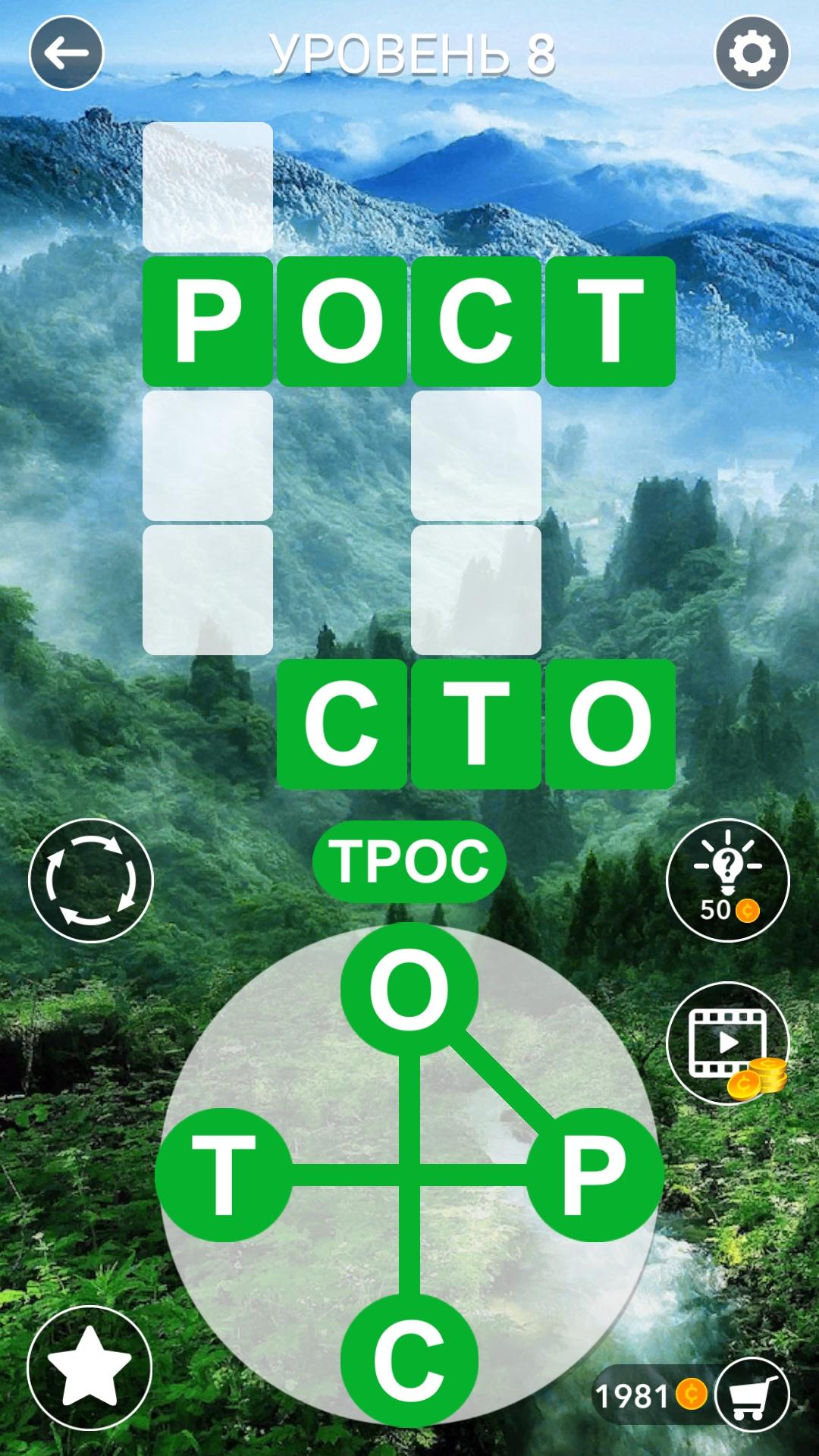The image size is (819, 1456).
Task: Select letter Р in the wheel
Action: pyautogui.click(x=595, y=1174)
